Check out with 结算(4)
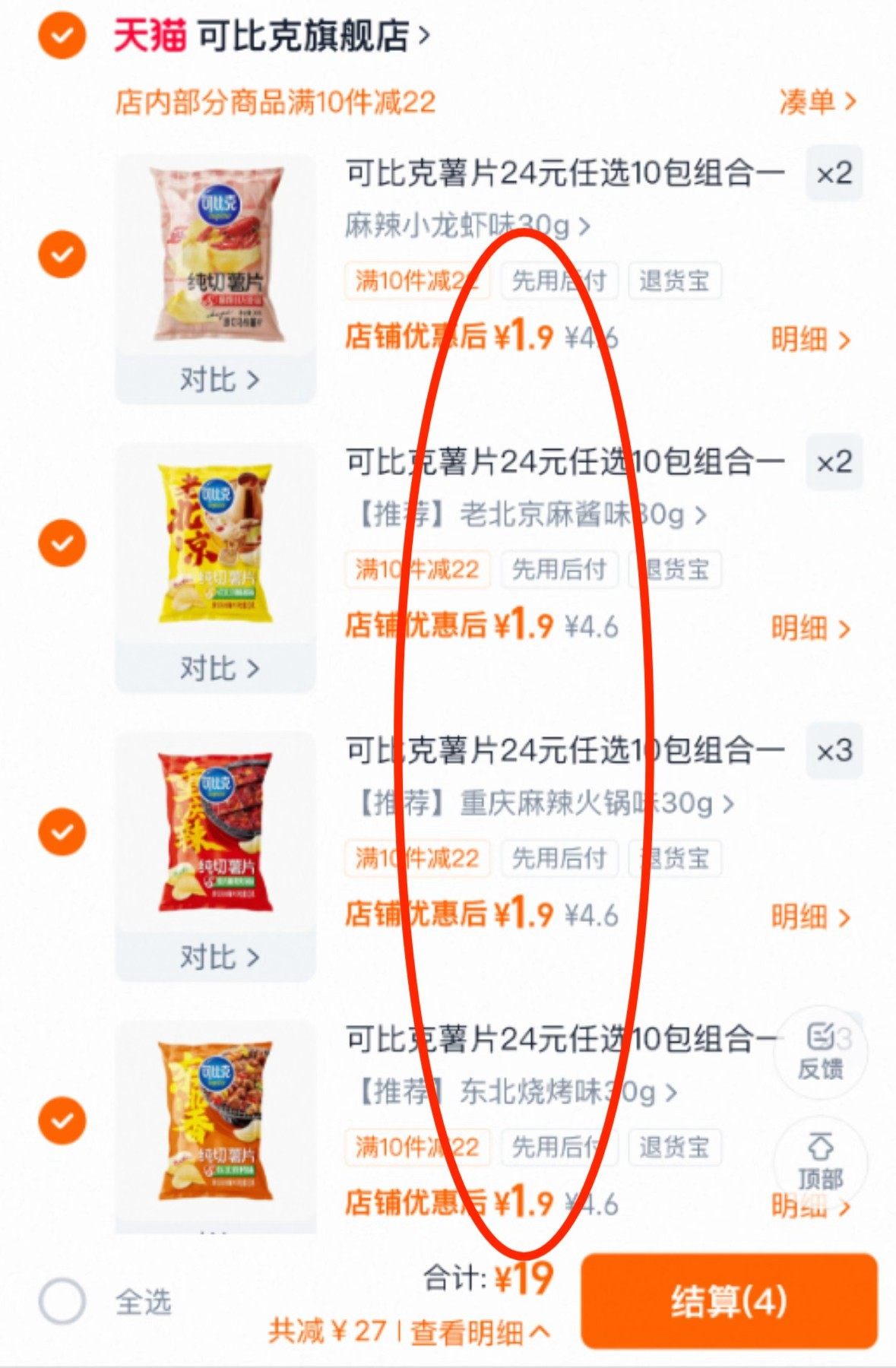896x1368 pixels. tap(728, 1301)
